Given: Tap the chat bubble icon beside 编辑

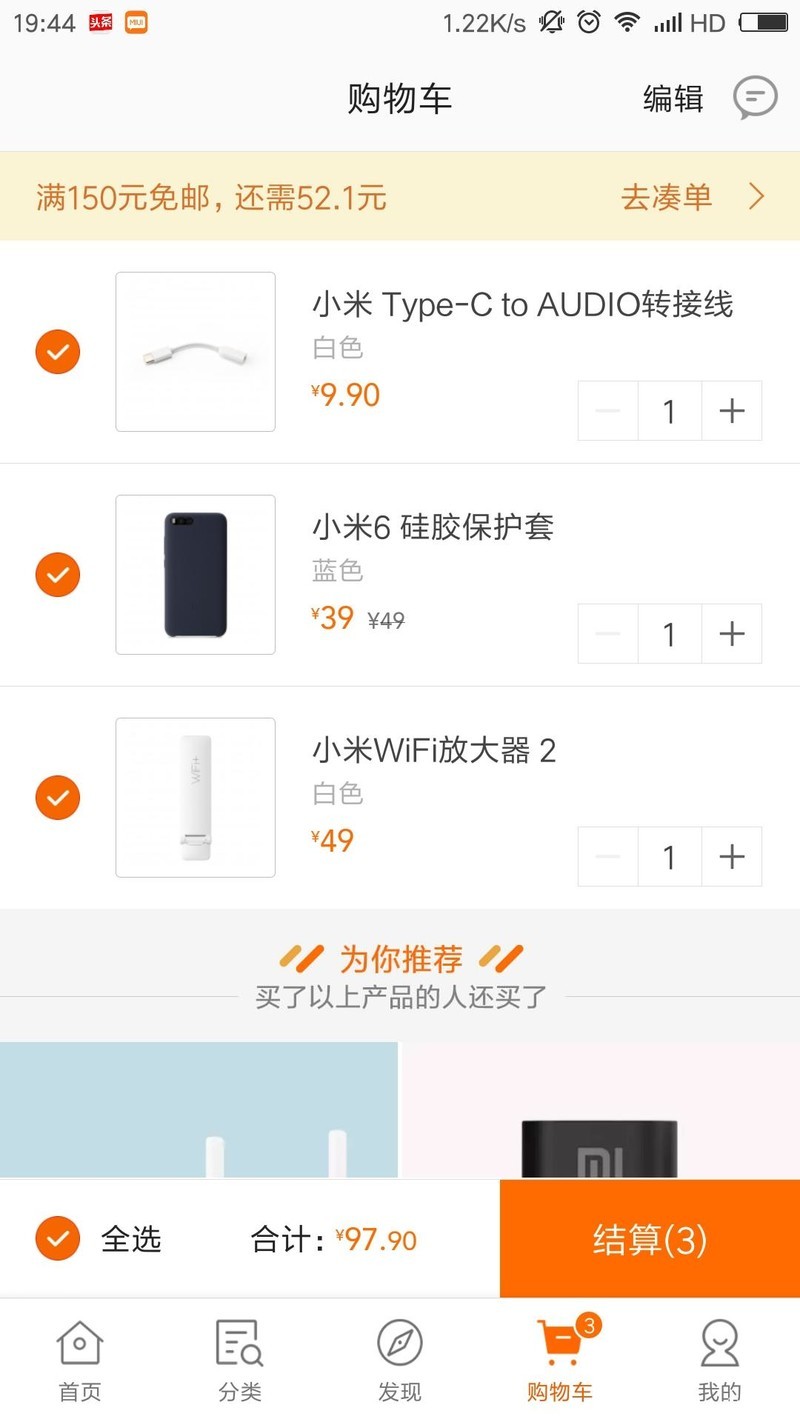Looking at the screenshot, I should (755, 98).
